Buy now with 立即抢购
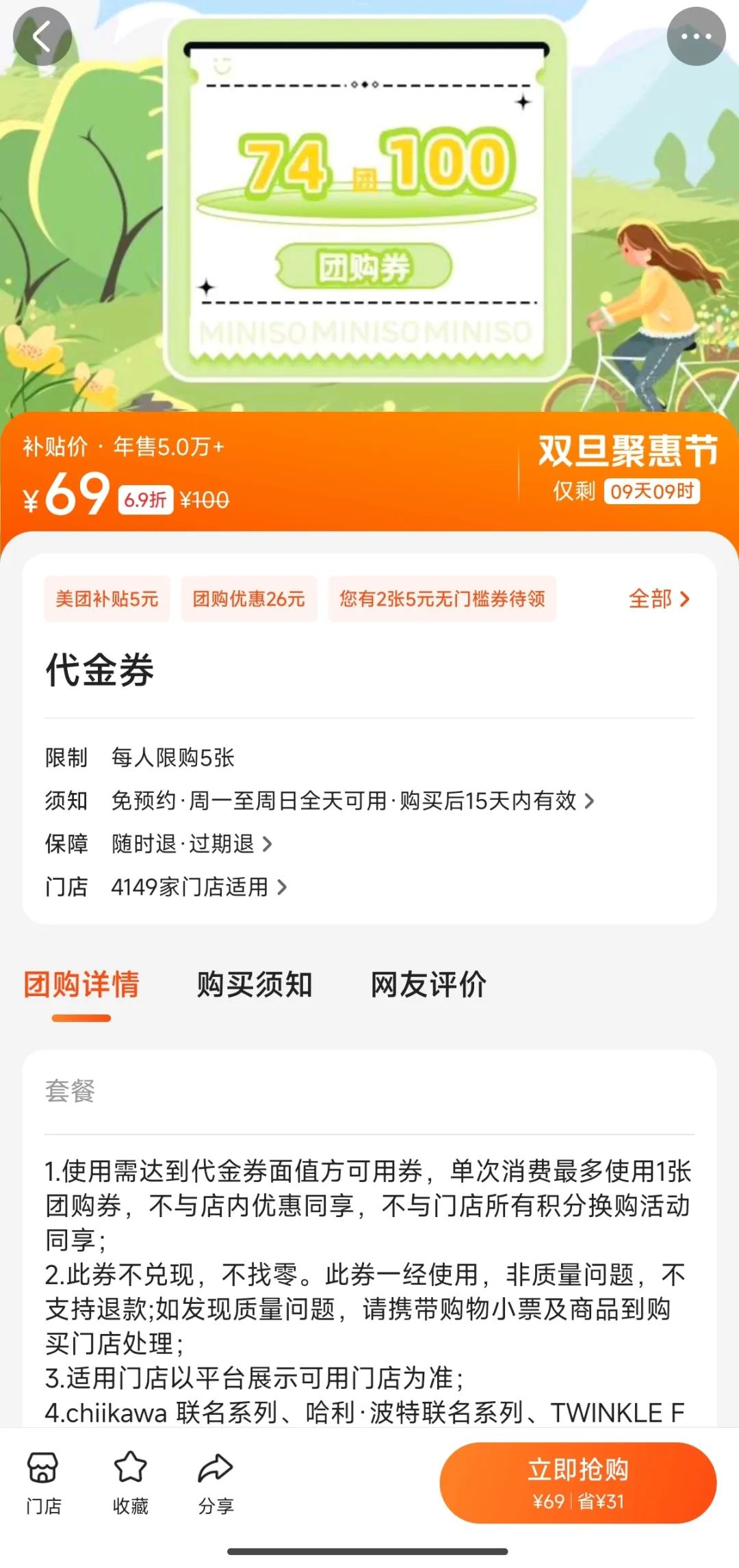The image size is (739, 1568). coord(578,1482)
